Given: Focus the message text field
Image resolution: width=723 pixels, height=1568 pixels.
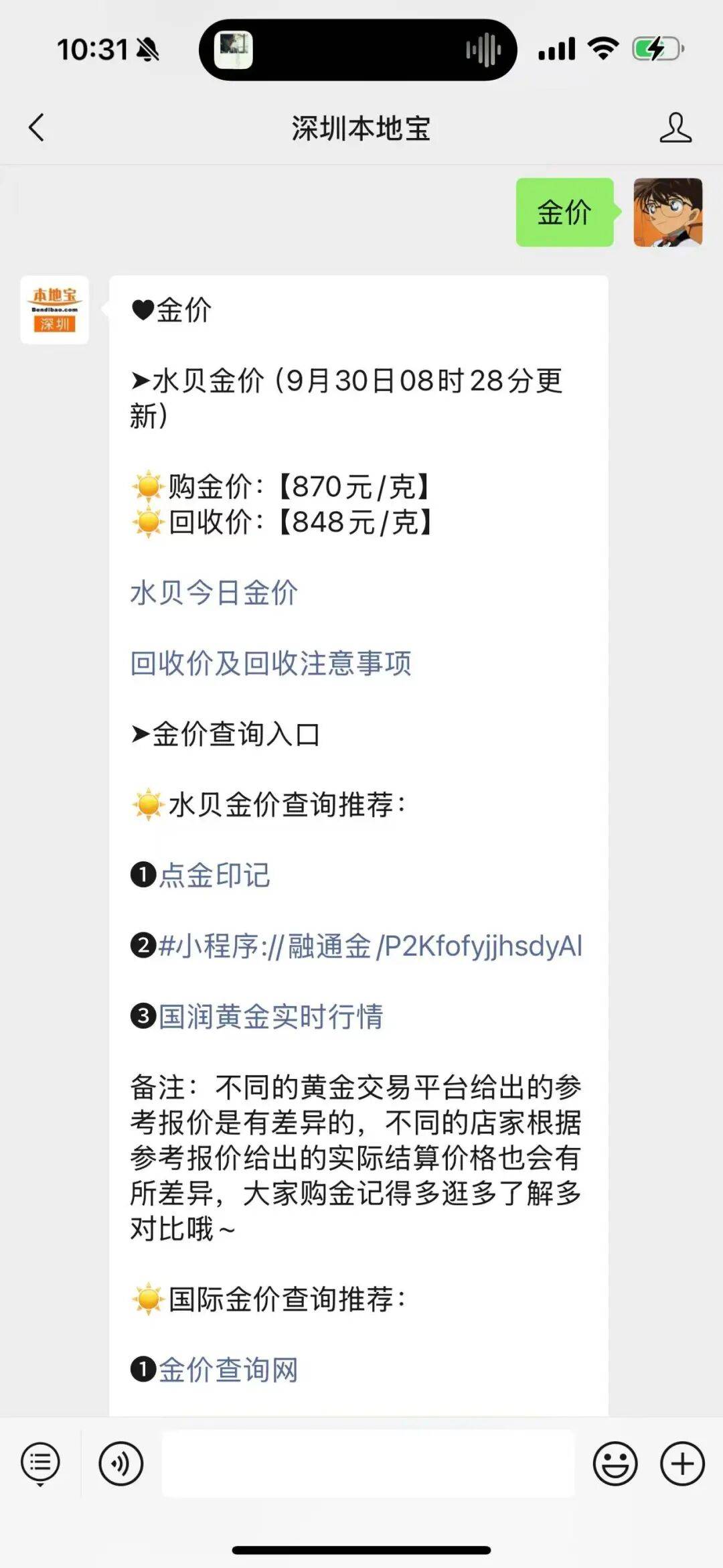Looking at the screenshot, I should (x=368, y=1464).
